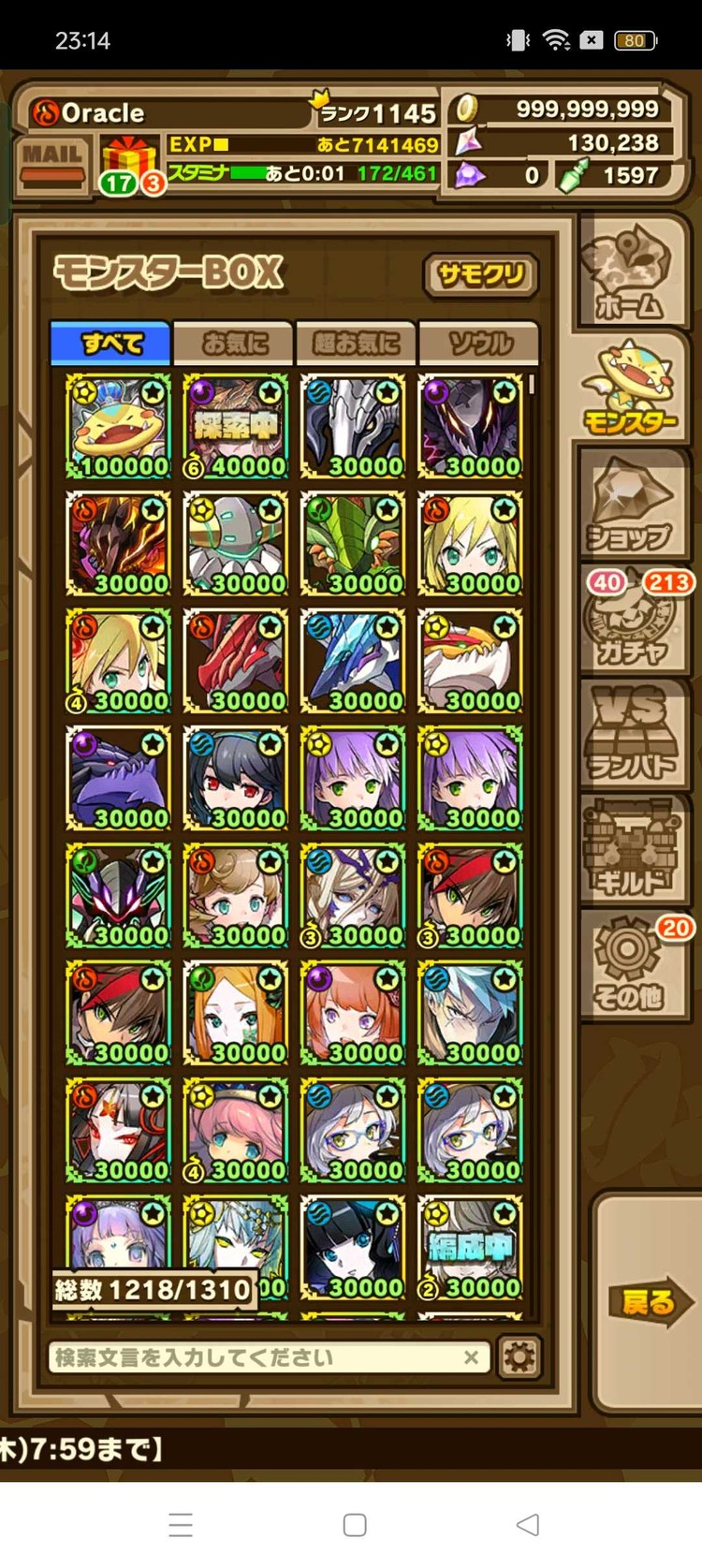The image size is (702, 1568).
Task: Select the 100000 yellow dragon monster
Action: coord(119,427)
